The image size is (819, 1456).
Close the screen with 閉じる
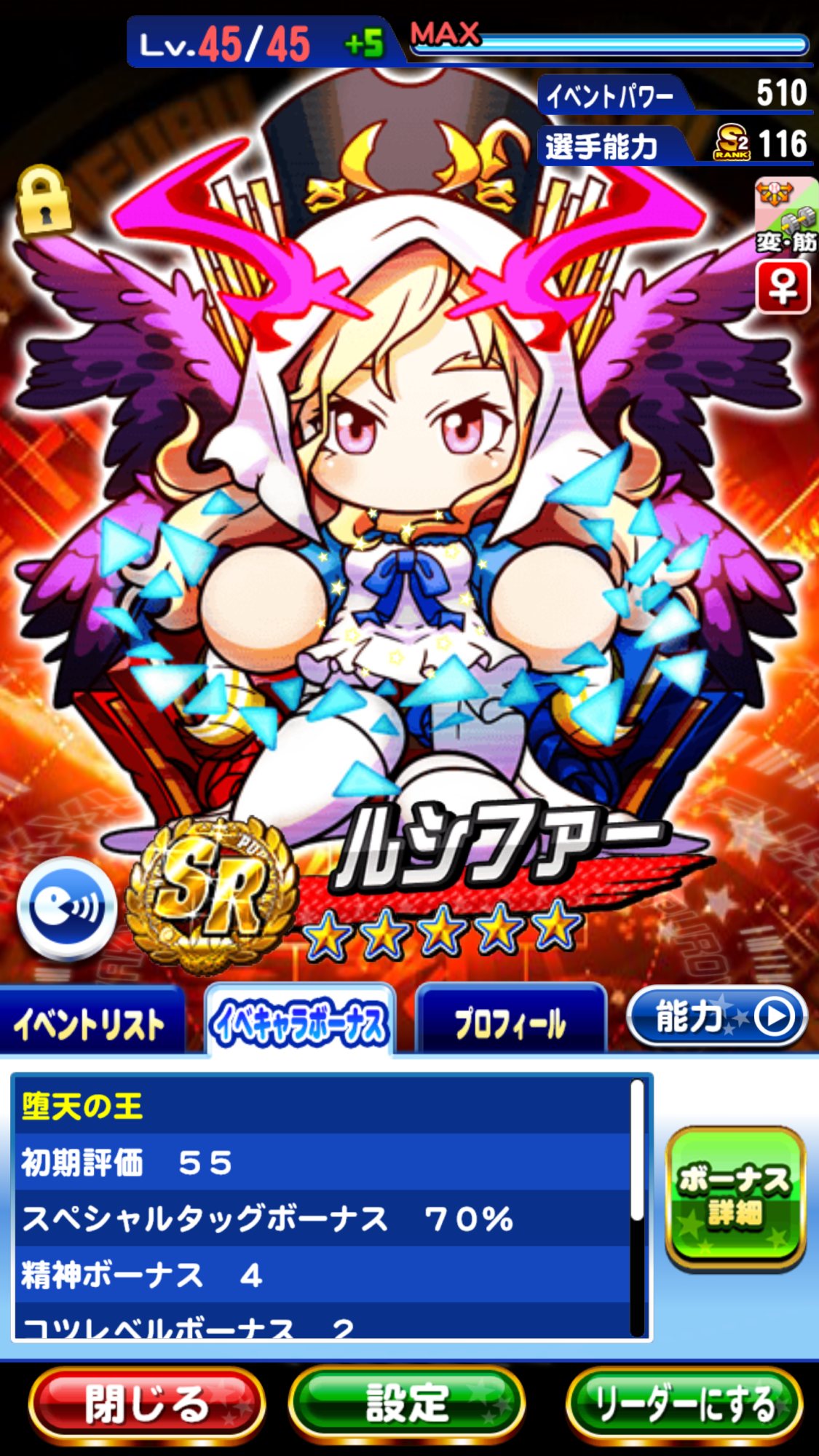pos(147,1405)
